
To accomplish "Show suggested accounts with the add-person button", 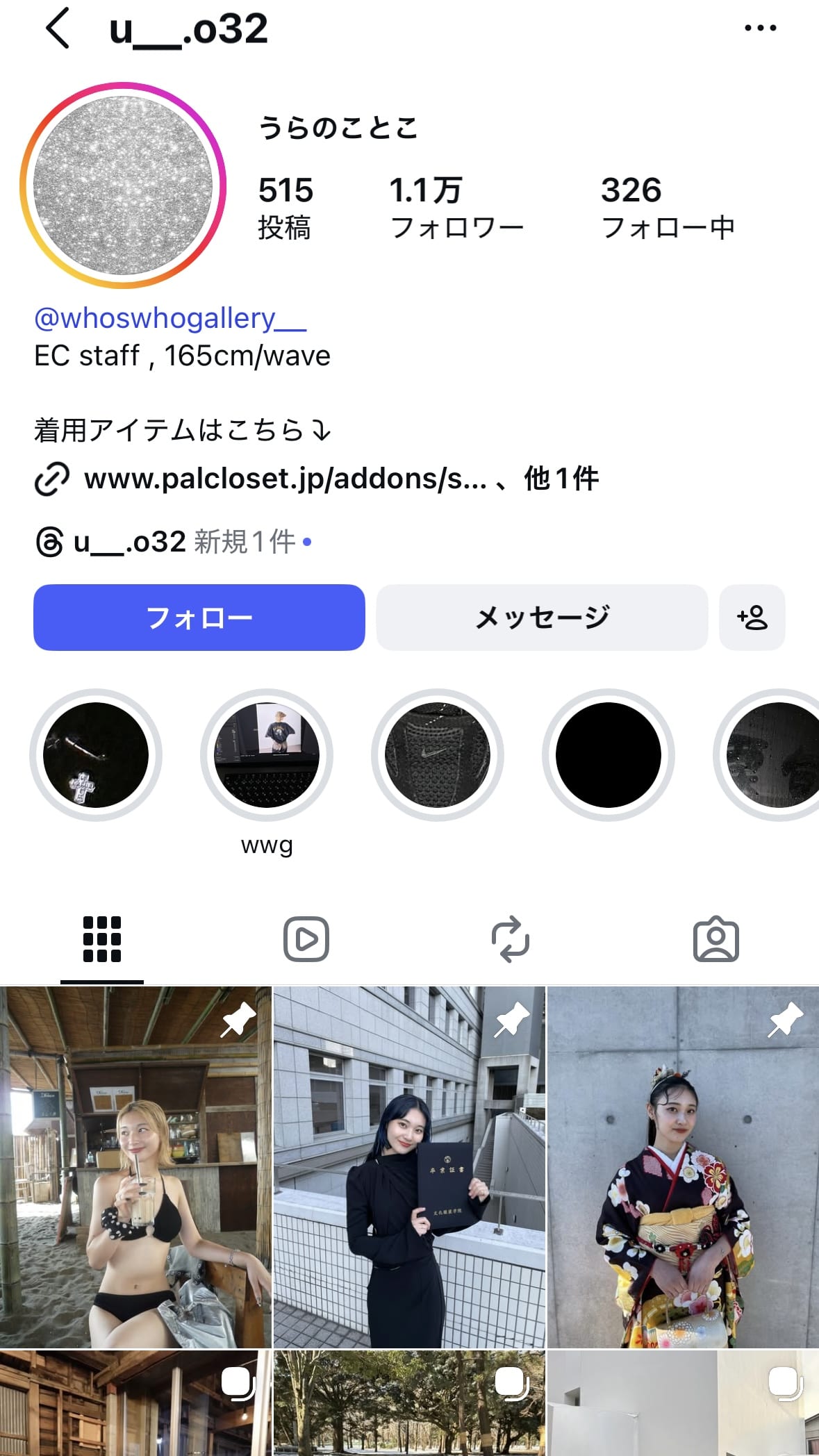I will click(x=752, y=618).
